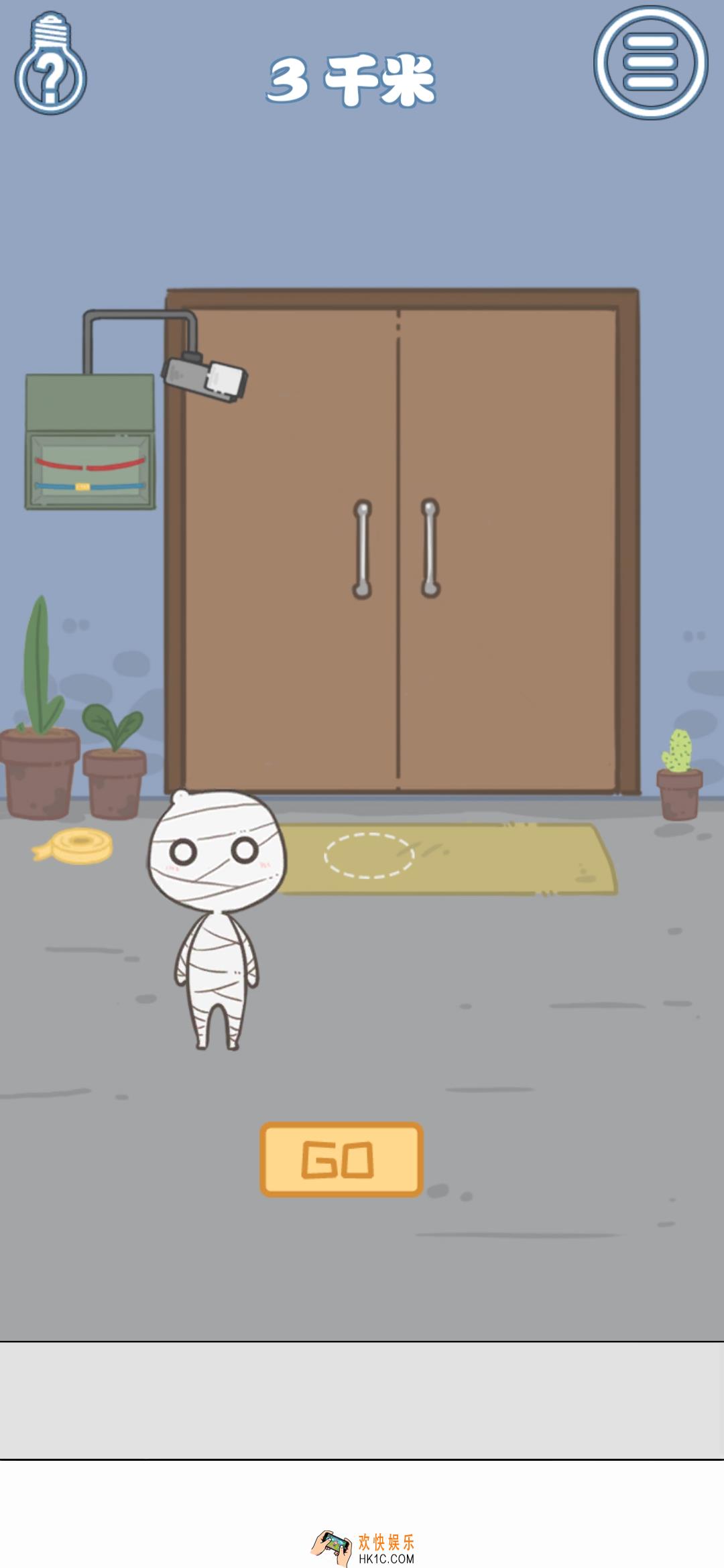This screenshot has width=724, height=1568.
Task: Pick up the yellow tape roll
Action: (x=77, y=846)
